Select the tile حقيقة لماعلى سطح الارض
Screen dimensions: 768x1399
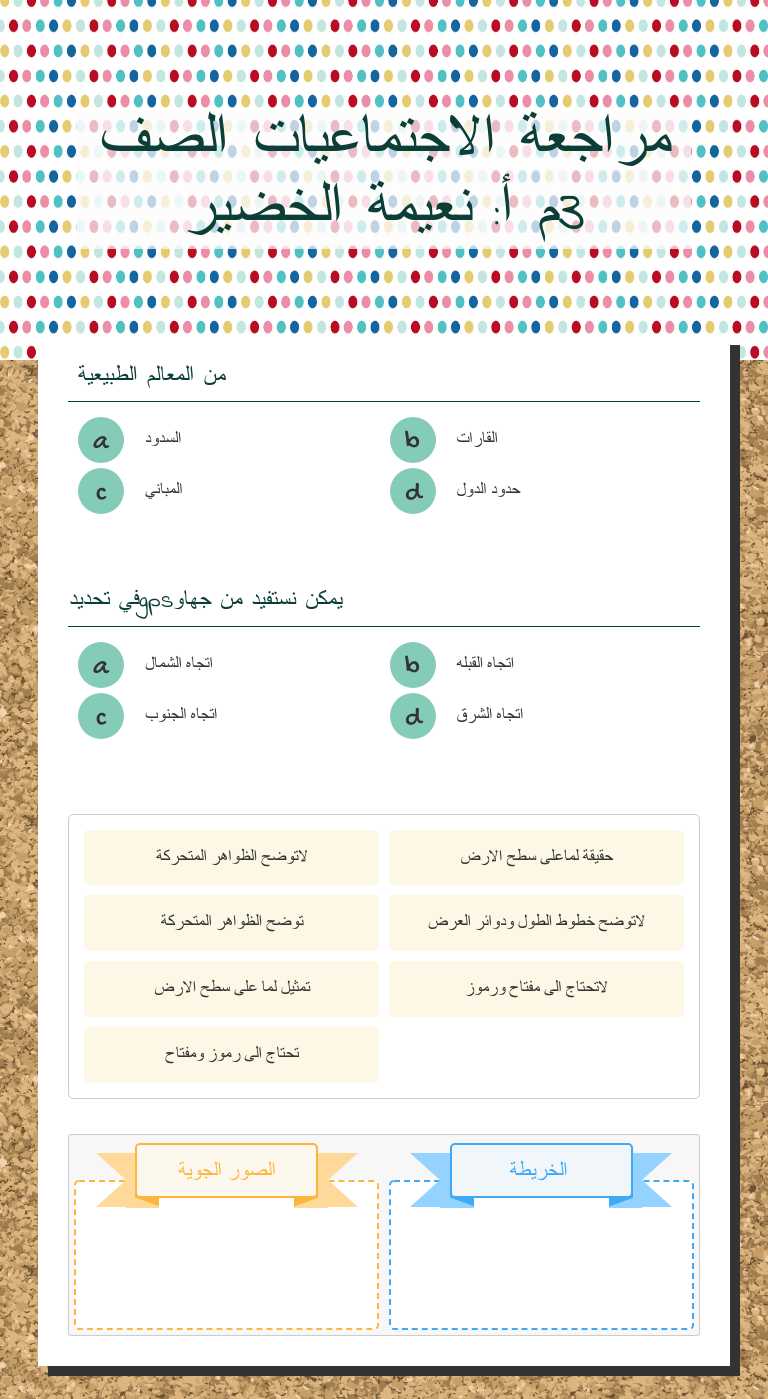pos(536,857)
